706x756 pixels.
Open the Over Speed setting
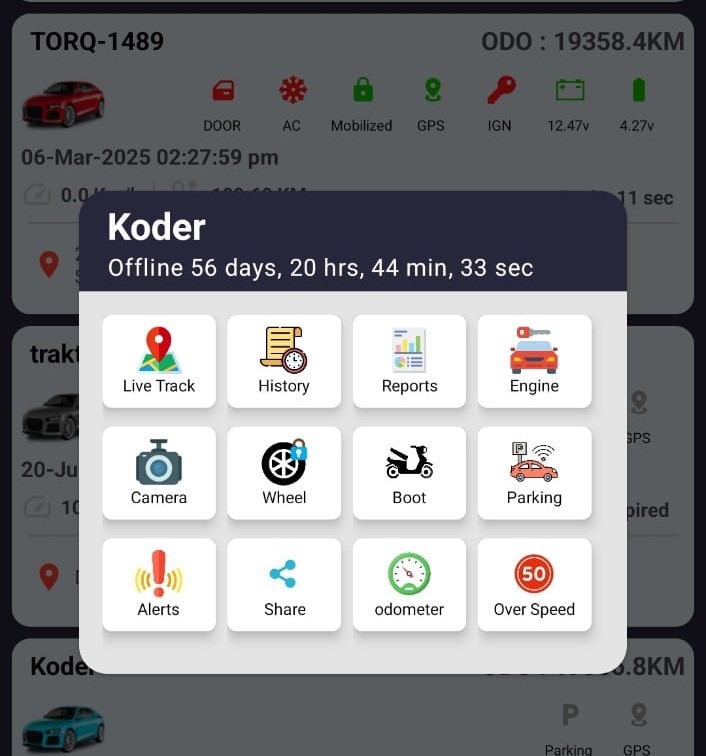click(534, 585)
